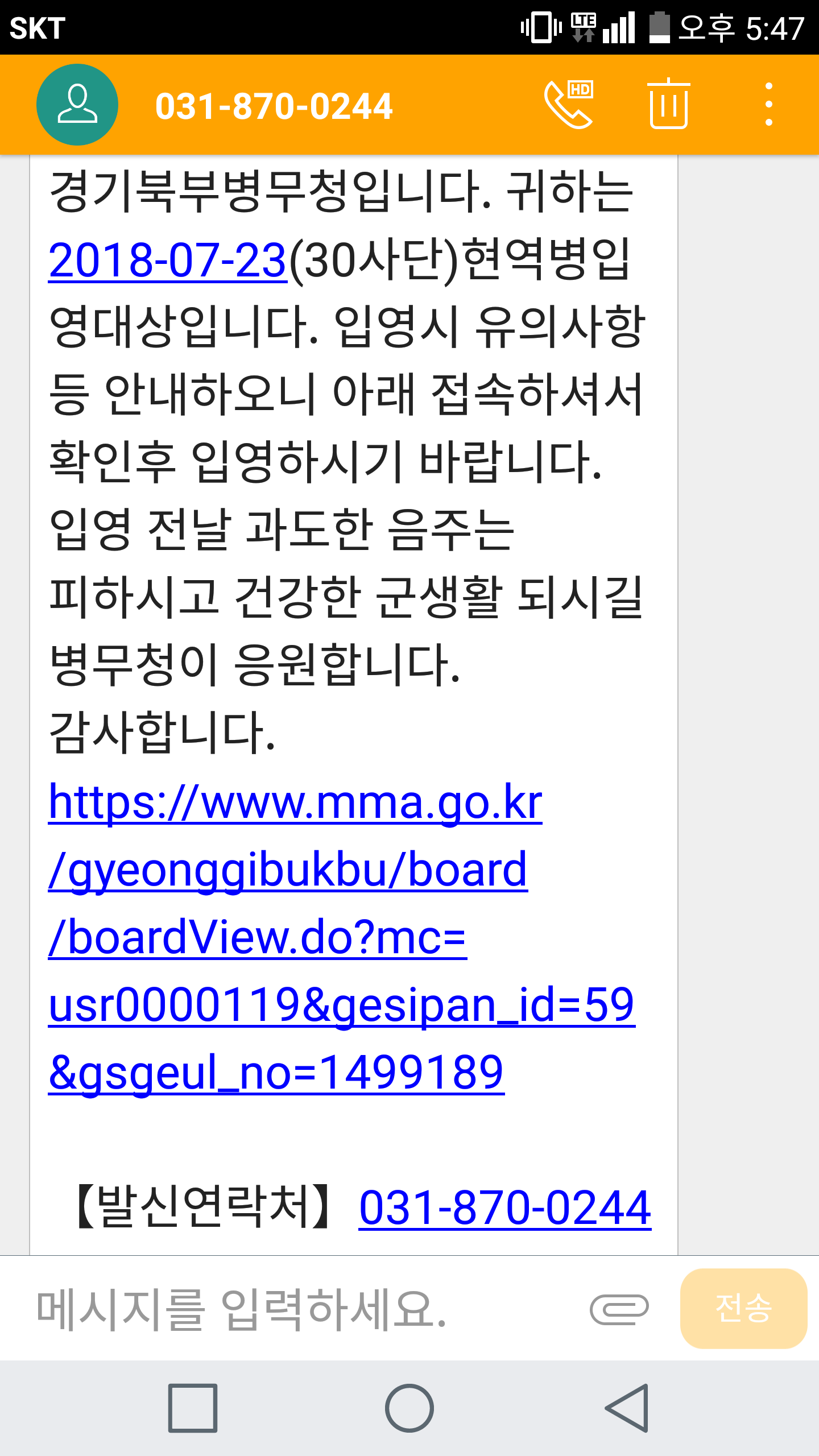The image size is (819, 1456).
Task: Tap the 2018-07-23 date link
Action: point(168,260)
